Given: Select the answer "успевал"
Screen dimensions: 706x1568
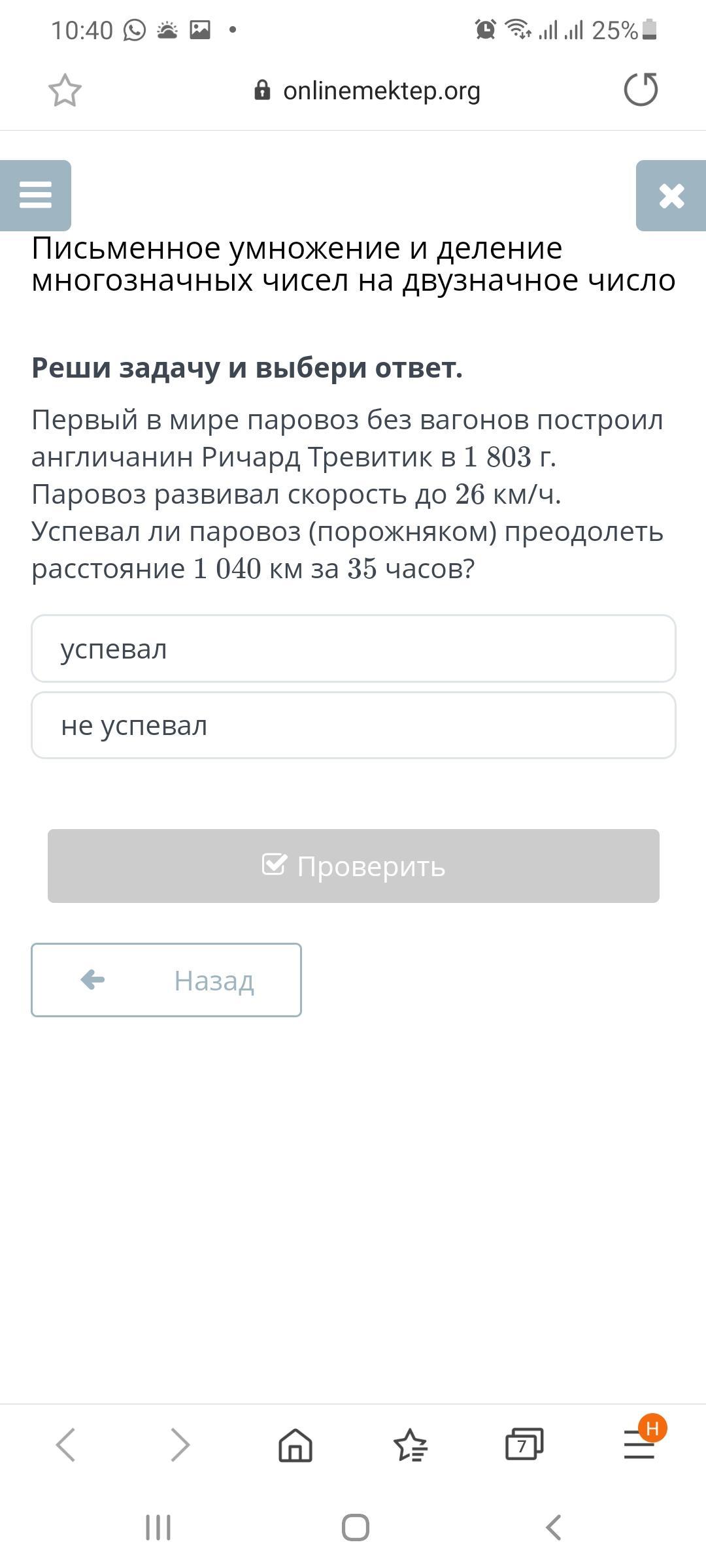Looking at the screenshot, I should click(353, 649).
